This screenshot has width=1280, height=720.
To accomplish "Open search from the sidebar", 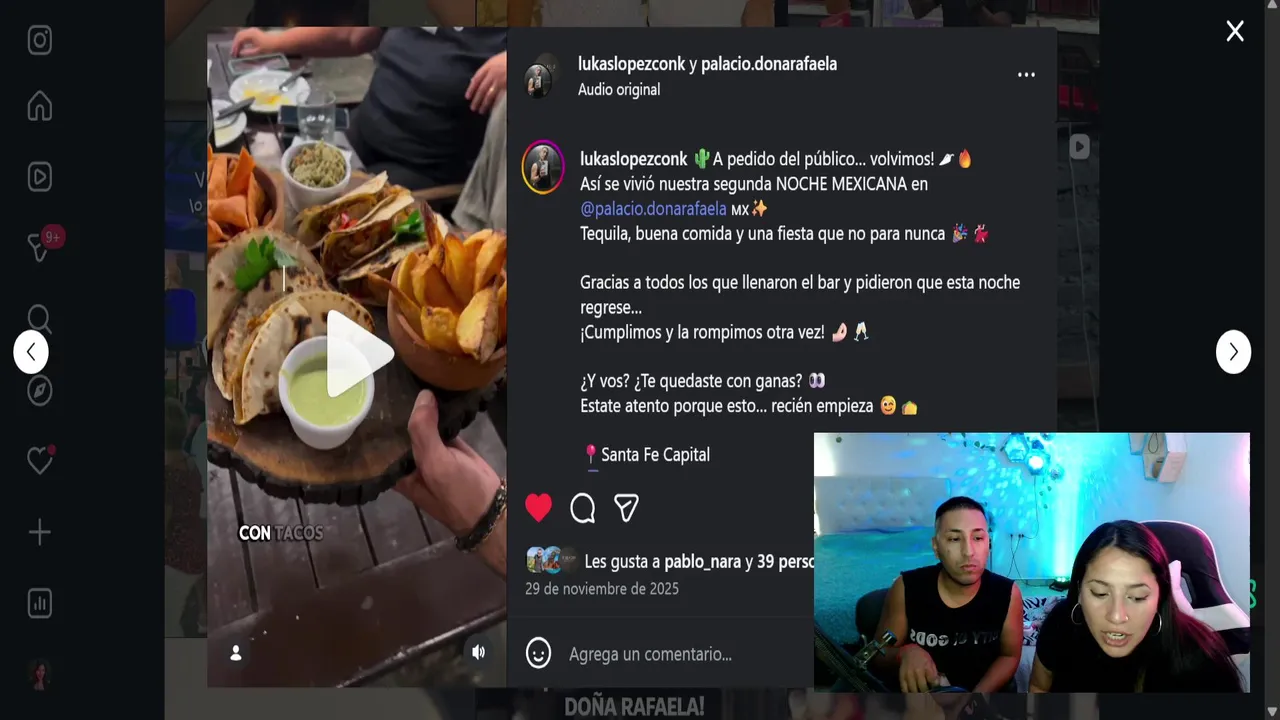I will tap(40, 319).
